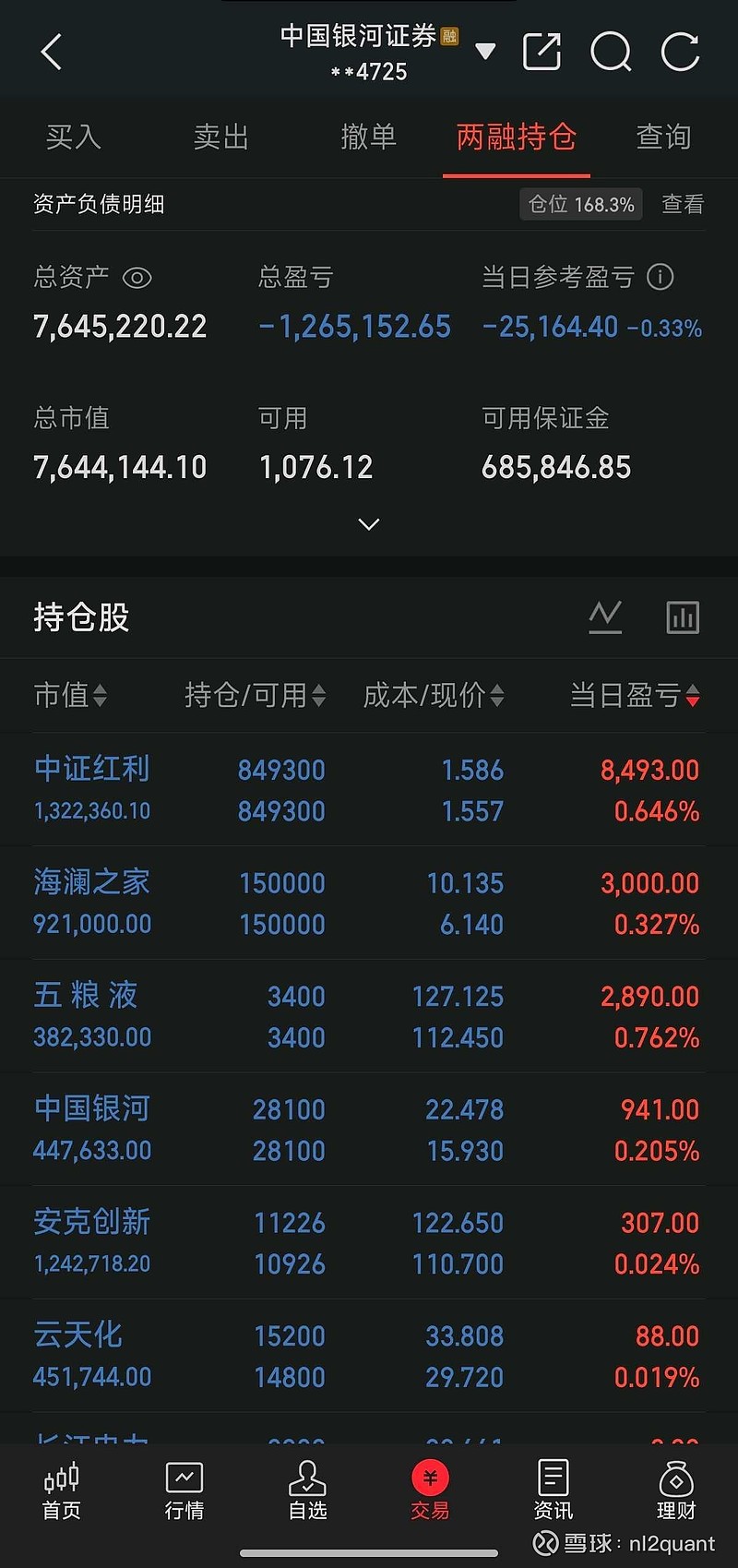Switch holdings to line chart view
The image size is (738, 1568).
click(x=605, y=616)
